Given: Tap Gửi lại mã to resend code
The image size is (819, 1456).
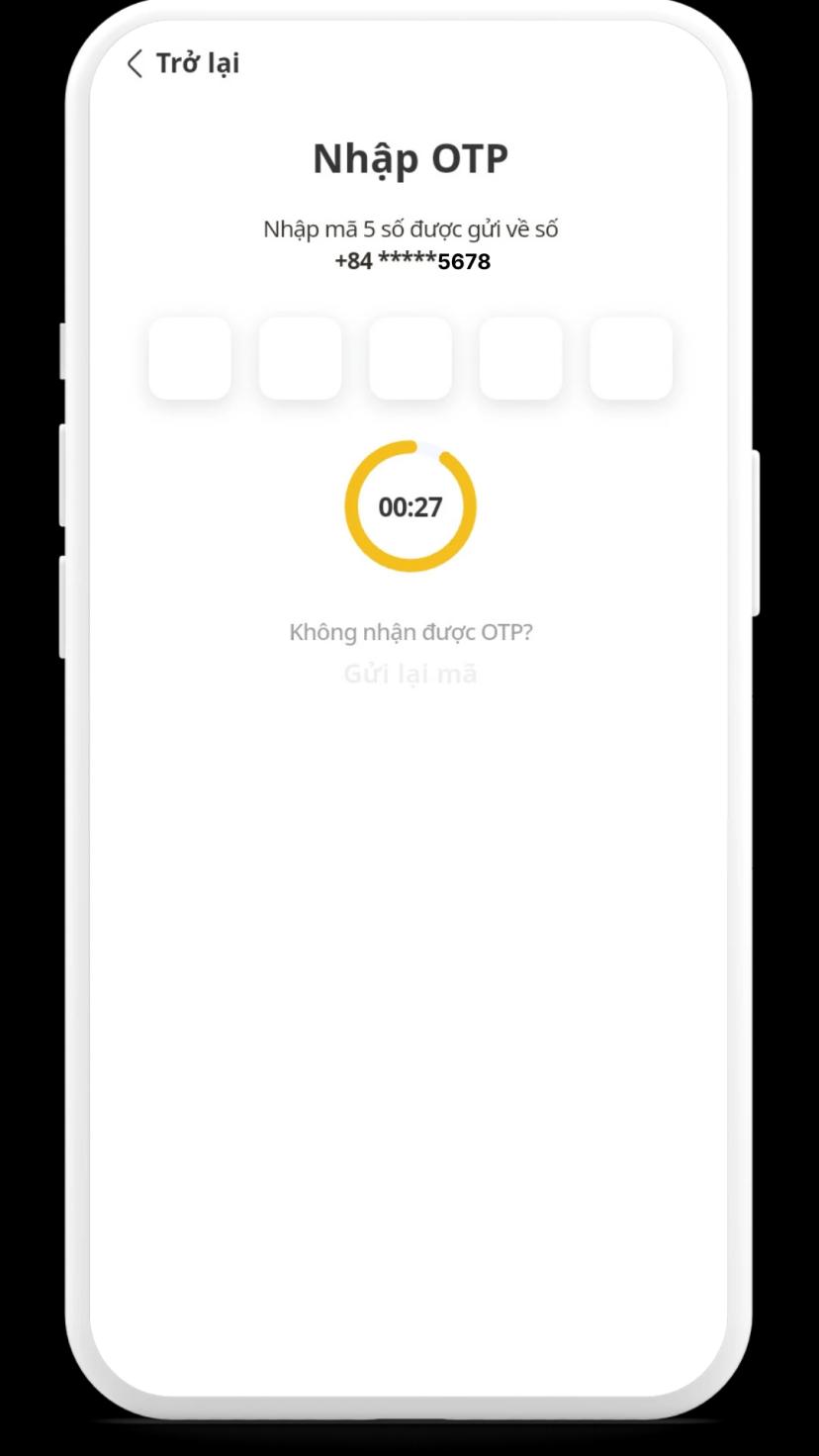Looking at the screenshot, I should [410, 675].
